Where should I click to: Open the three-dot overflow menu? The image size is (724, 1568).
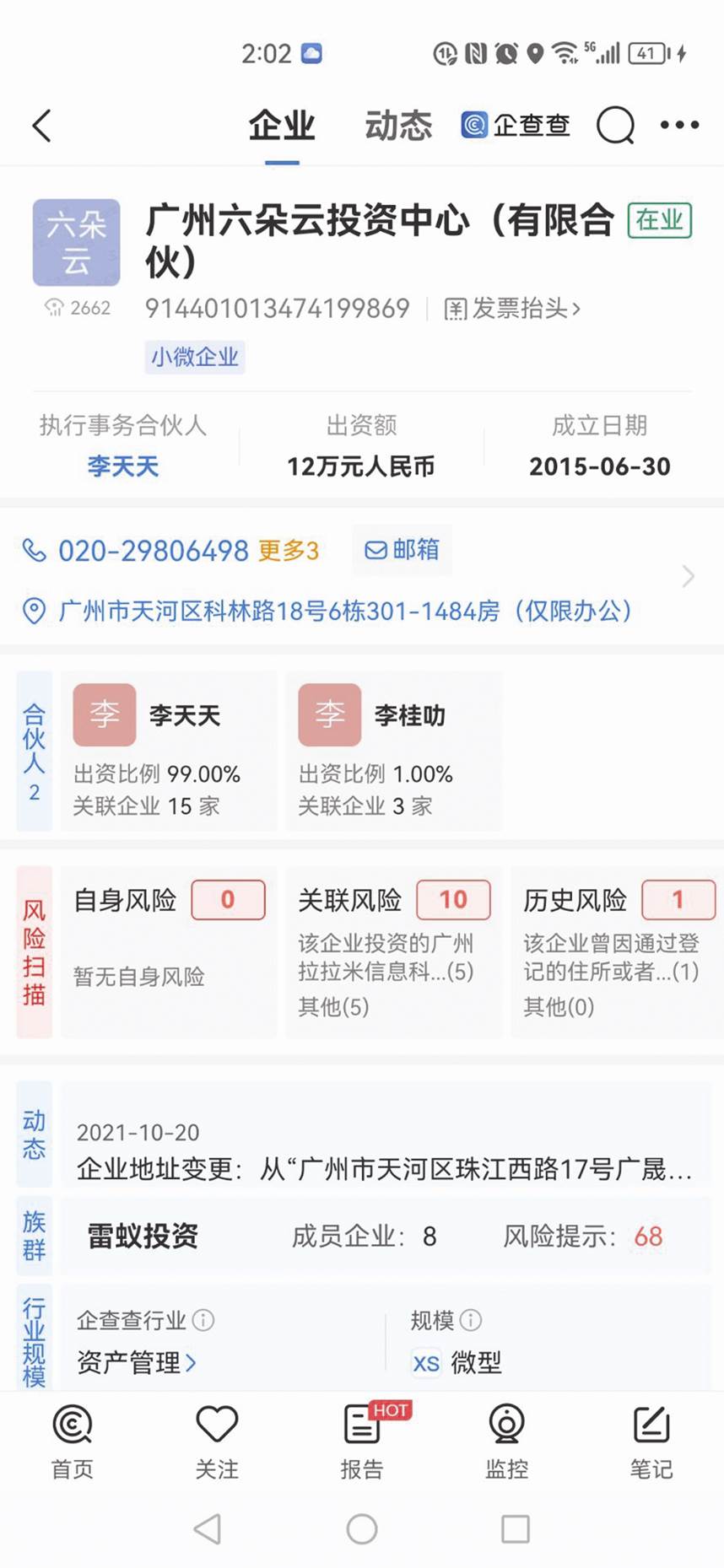tap(679, 125)
